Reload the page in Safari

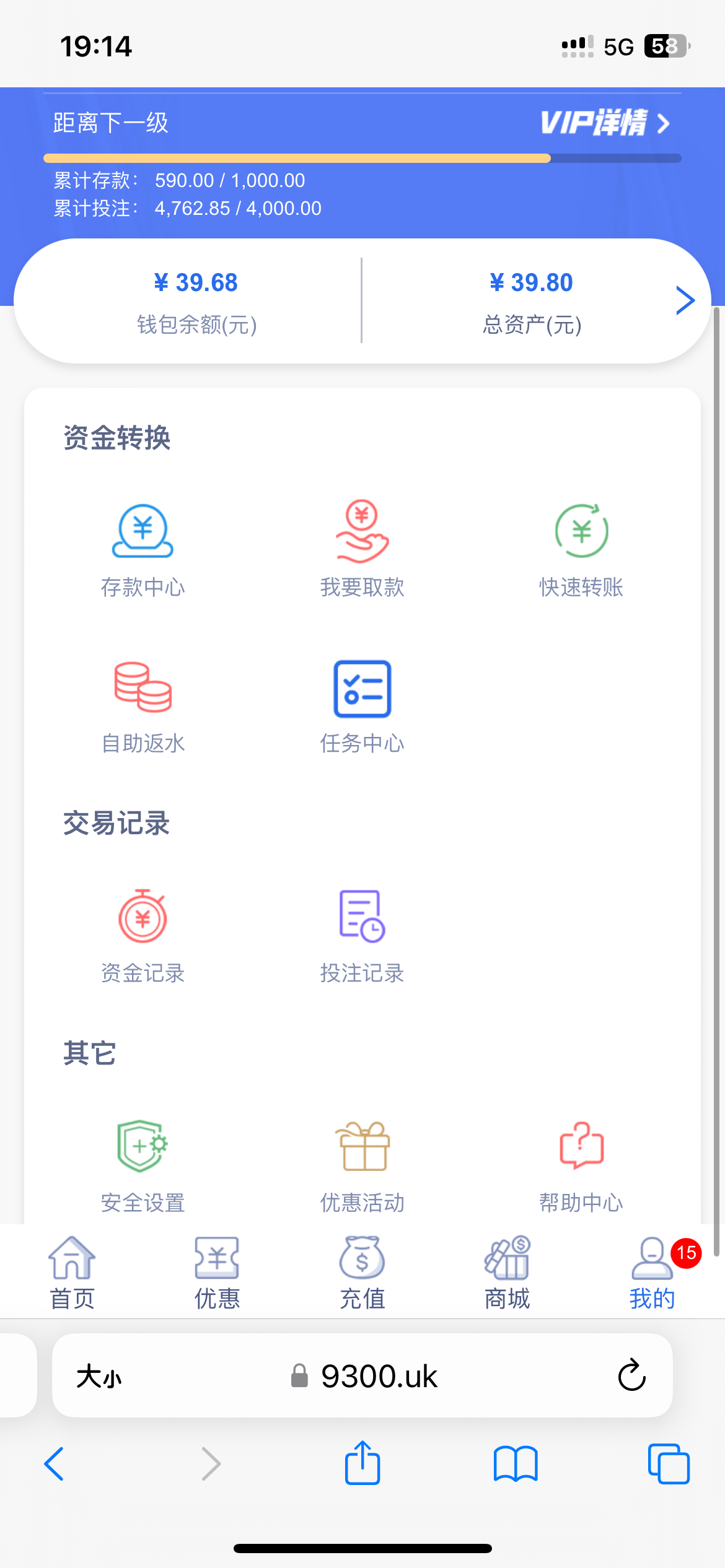(631, 1375)
